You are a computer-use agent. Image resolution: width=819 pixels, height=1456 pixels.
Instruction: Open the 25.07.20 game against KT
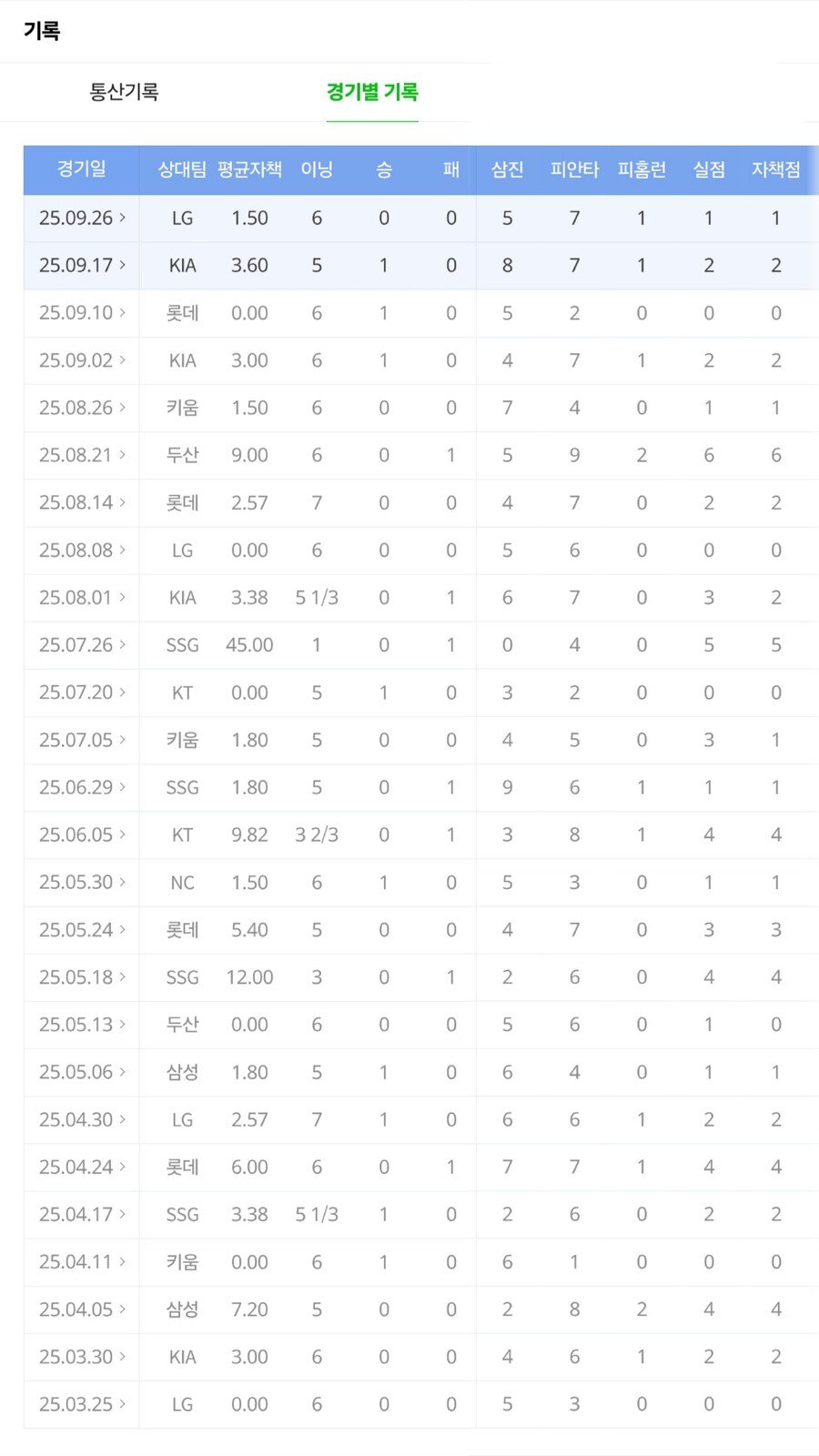click(82, 693)
